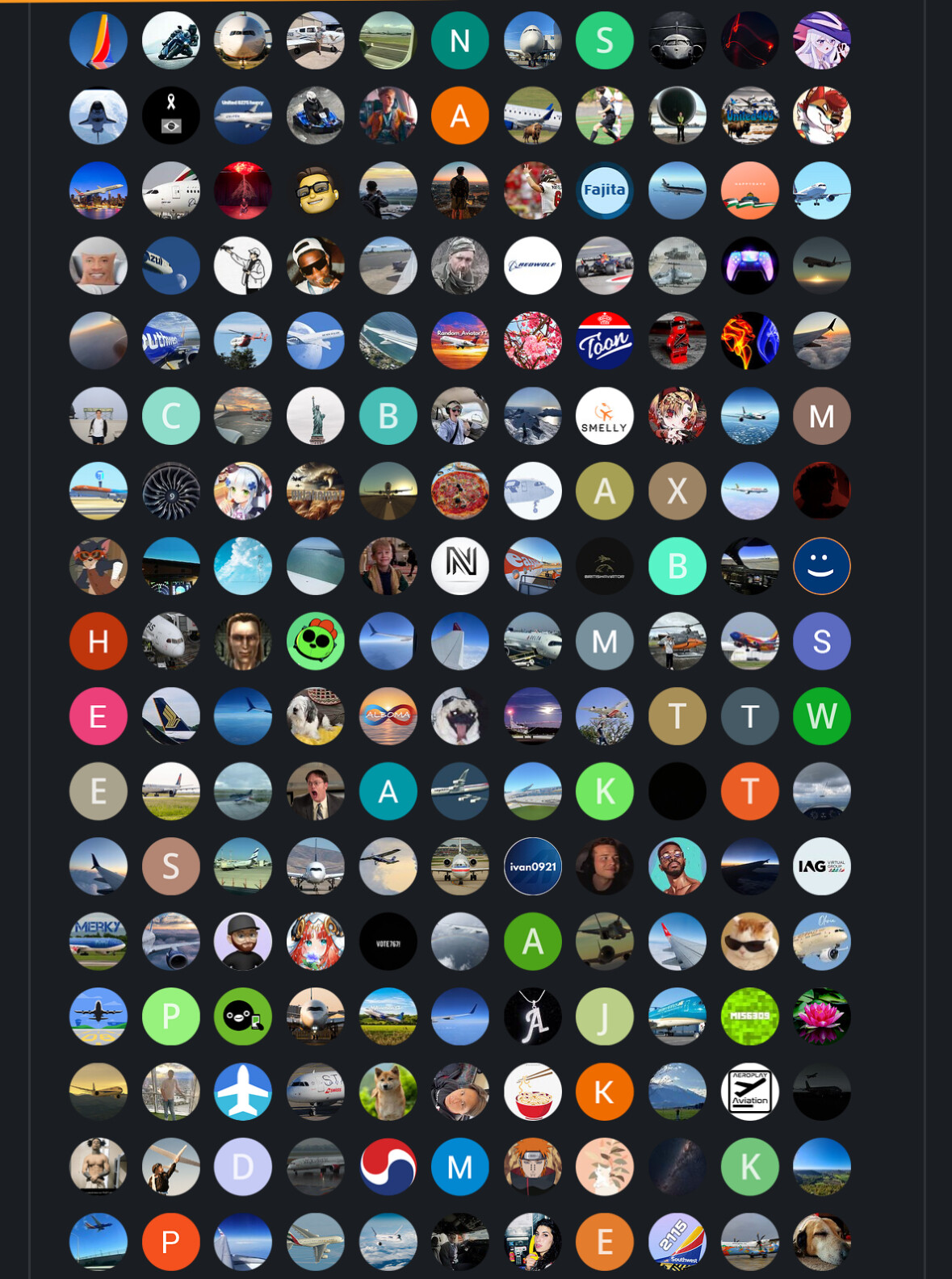Image resolution: width=952 pixels, height=1279 pixels.
Task: Open the Redwolf logo avatar
Action: click(532, 266)
